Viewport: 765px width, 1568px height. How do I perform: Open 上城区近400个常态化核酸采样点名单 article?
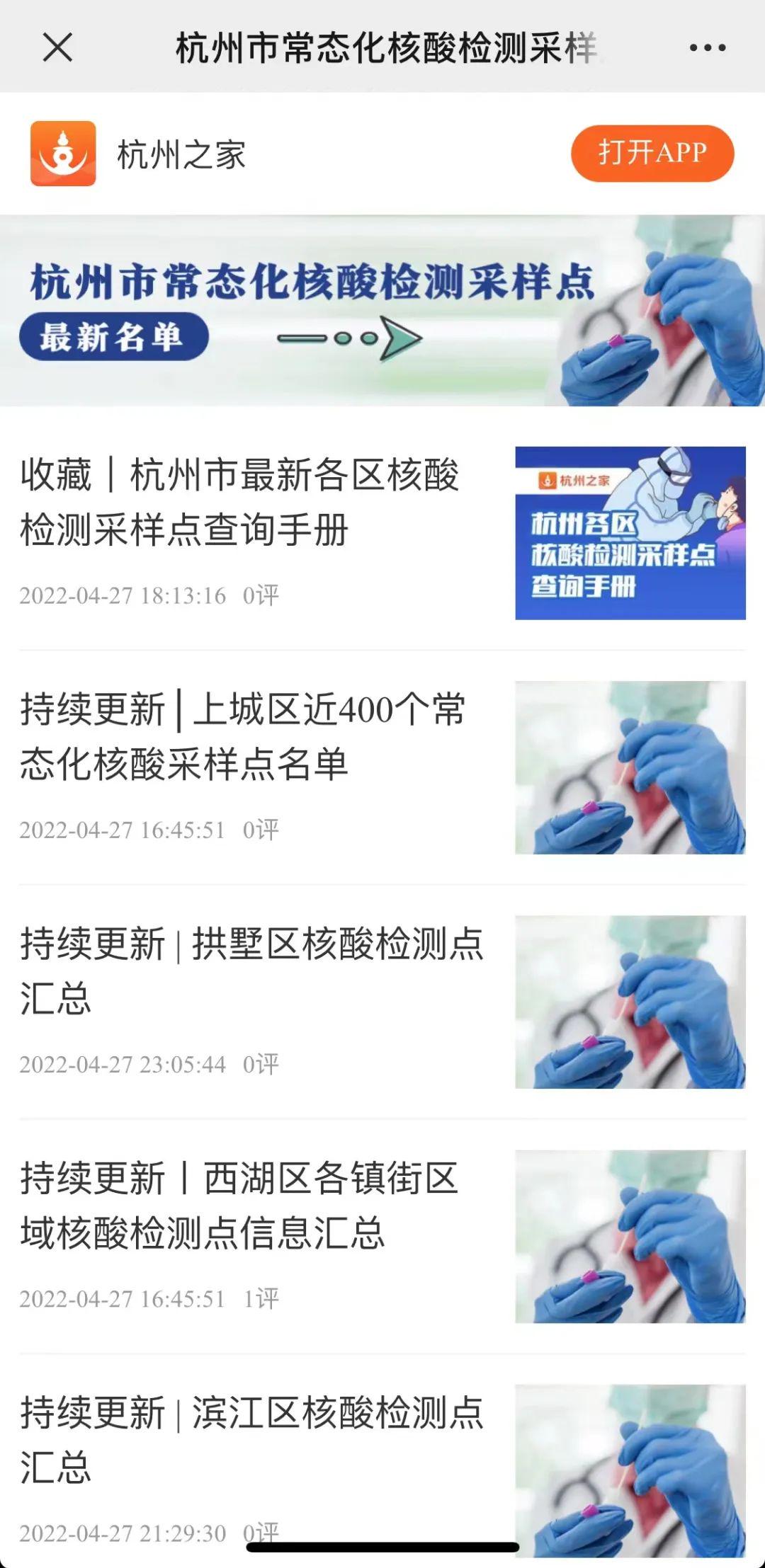[x=242, y=737]
